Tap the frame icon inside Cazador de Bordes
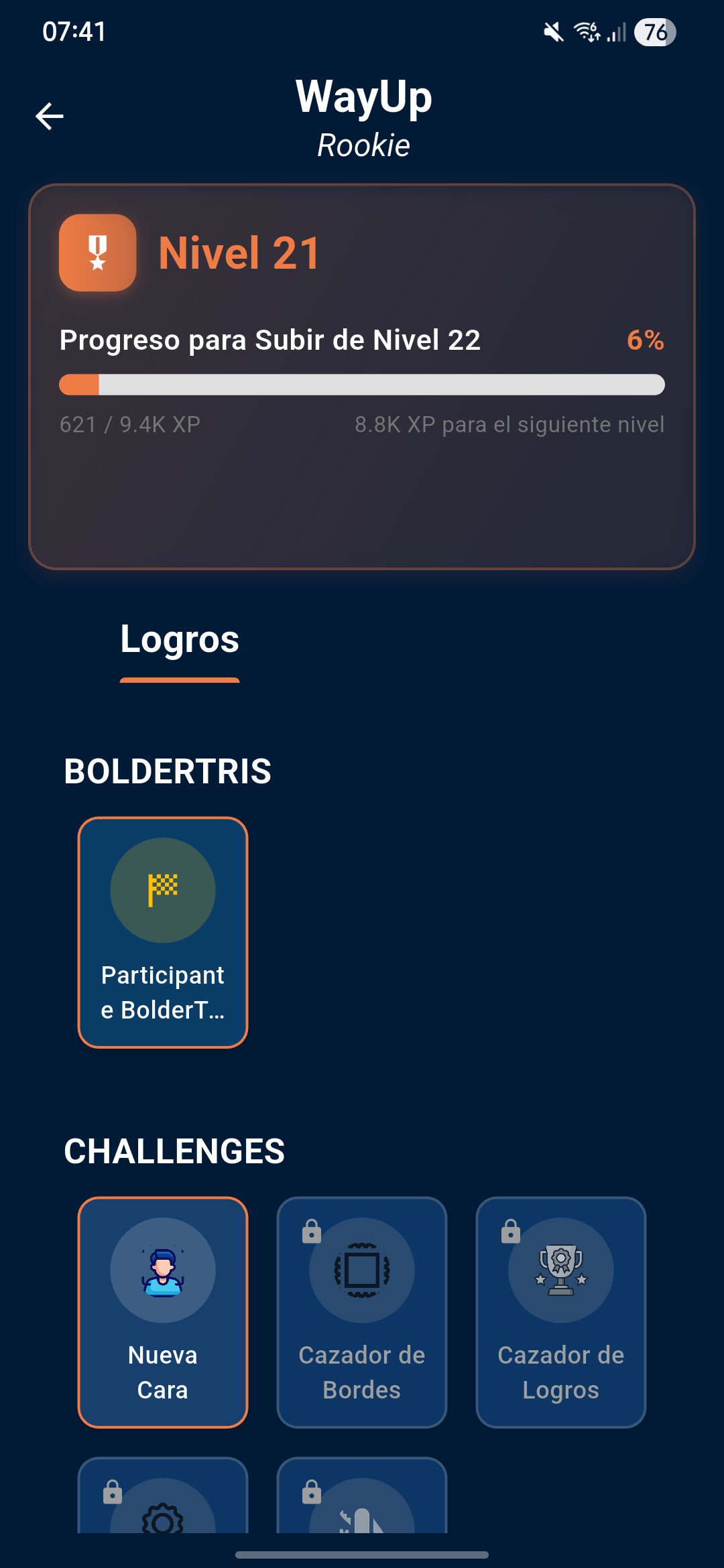The height and width of the screenshot is (1568, 724). (x=361, y=1271)
